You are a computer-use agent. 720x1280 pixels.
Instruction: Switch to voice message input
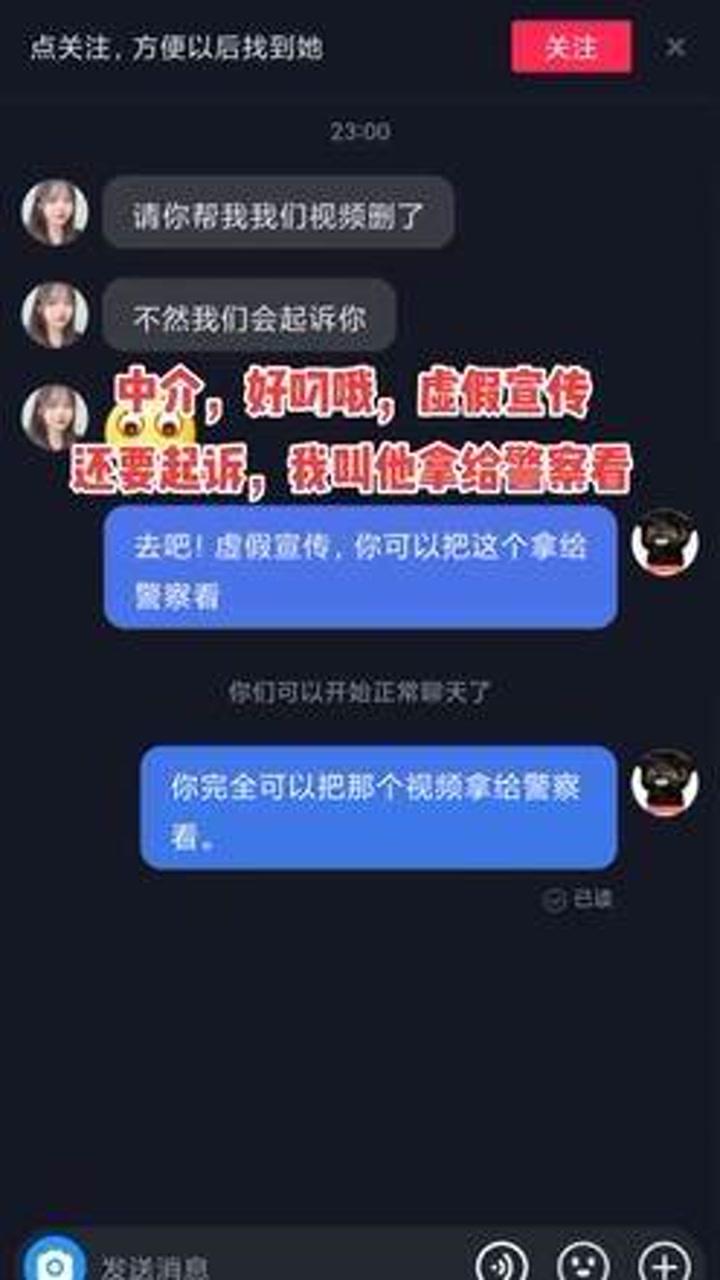[x=502, y=1263]
